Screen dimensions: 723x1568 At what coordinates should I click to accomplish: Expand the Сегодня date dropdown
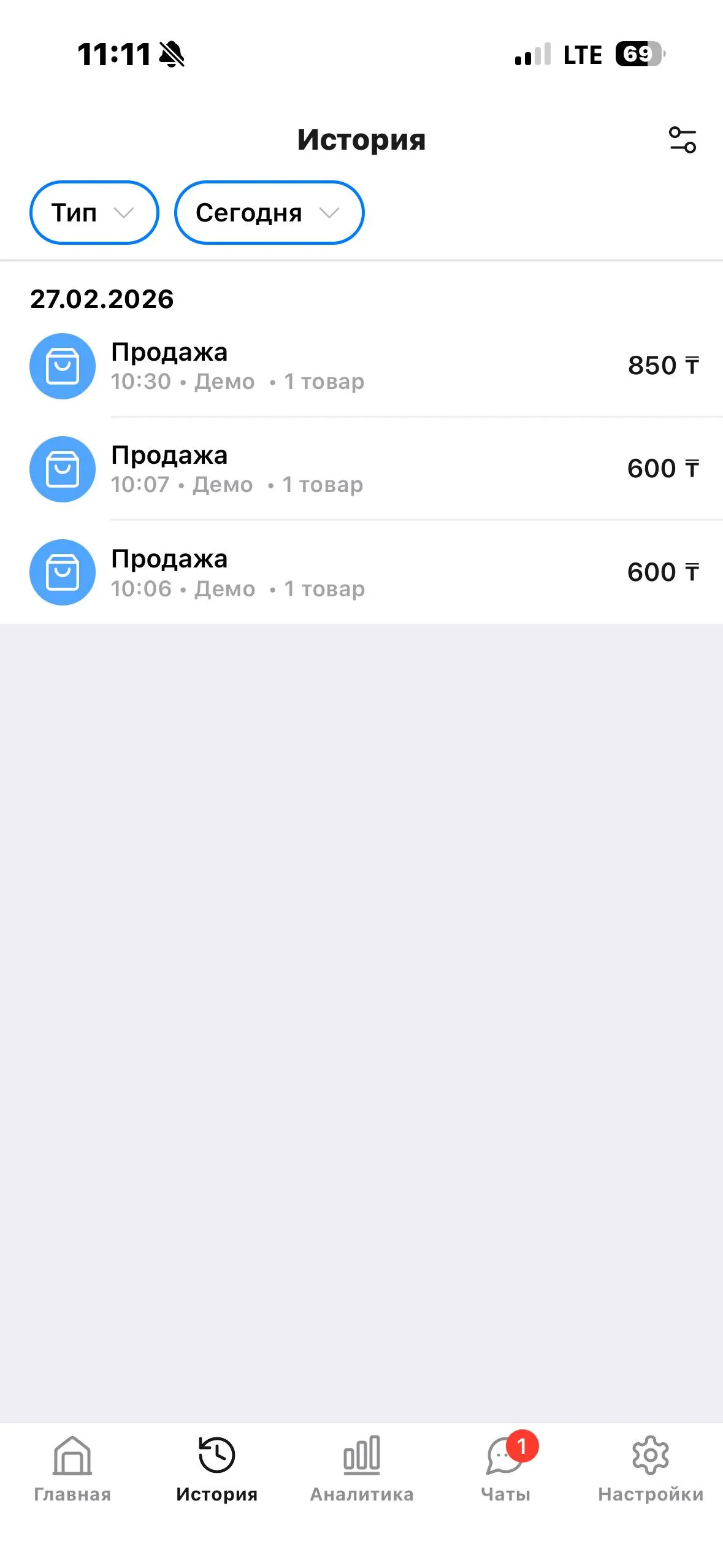pyautogui.click(x=269, y=213)
